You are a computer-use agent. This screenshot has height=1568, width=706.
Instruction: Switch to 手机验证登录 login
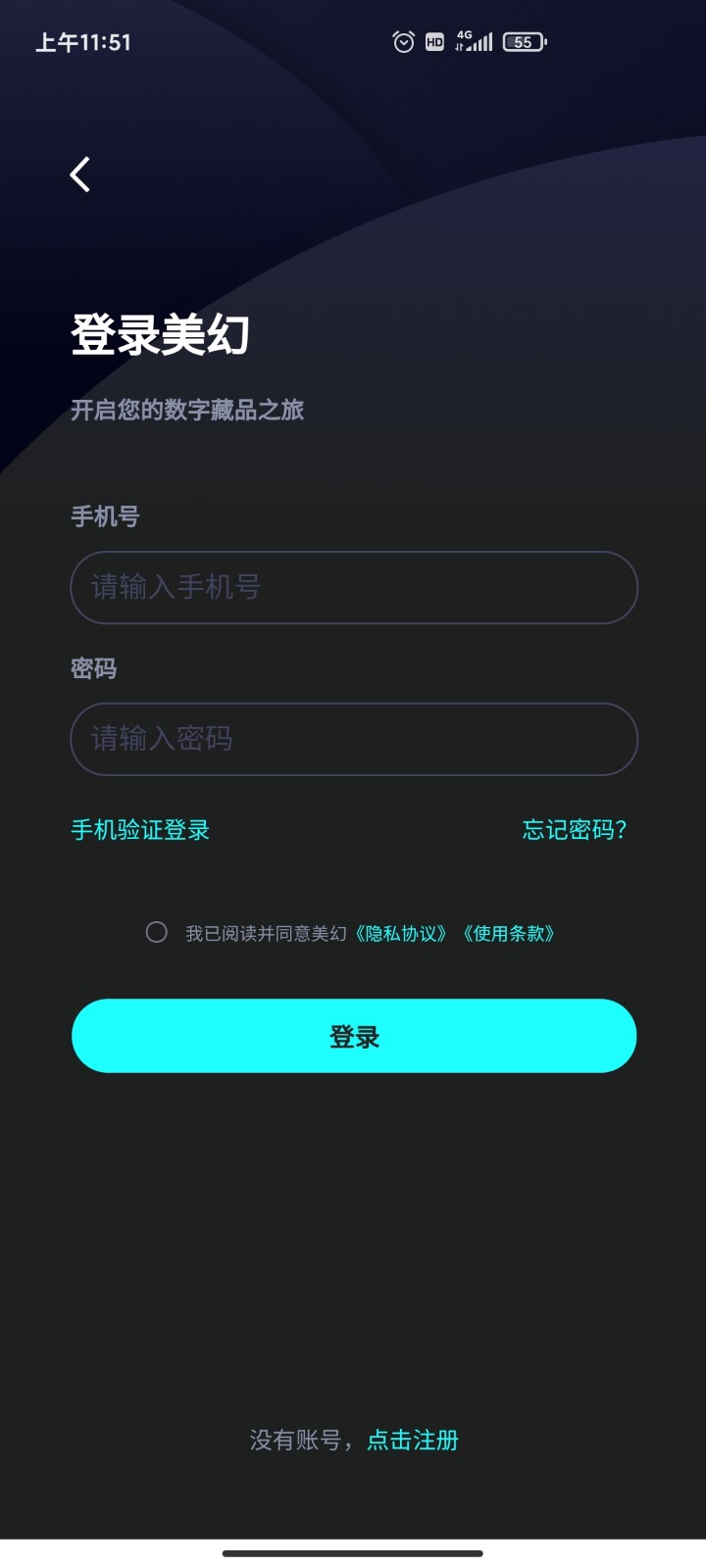tap(140, 830)
